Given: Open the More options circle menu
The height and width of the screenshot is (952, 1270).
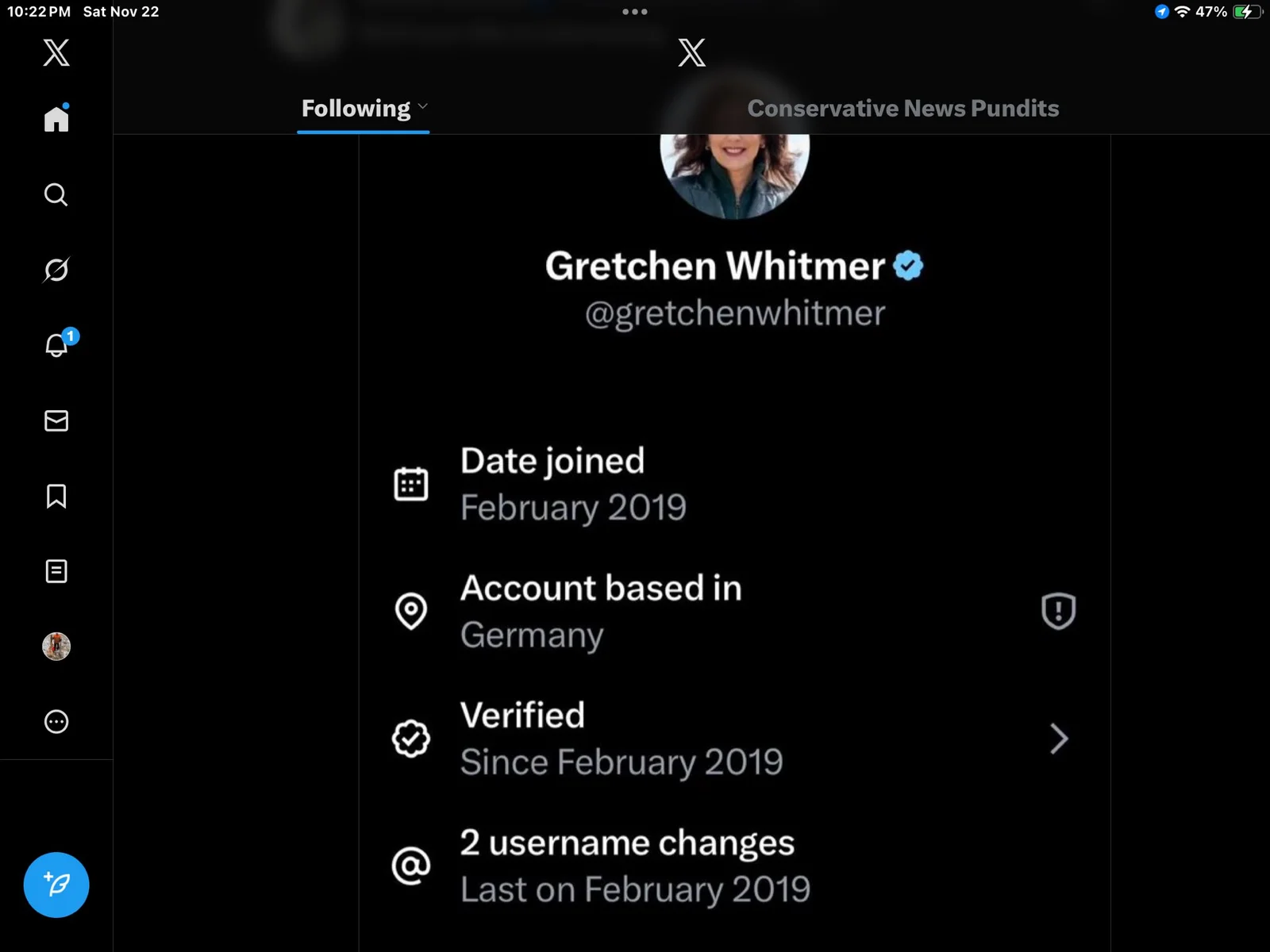Looking at the screenshot, I should 56,722.
